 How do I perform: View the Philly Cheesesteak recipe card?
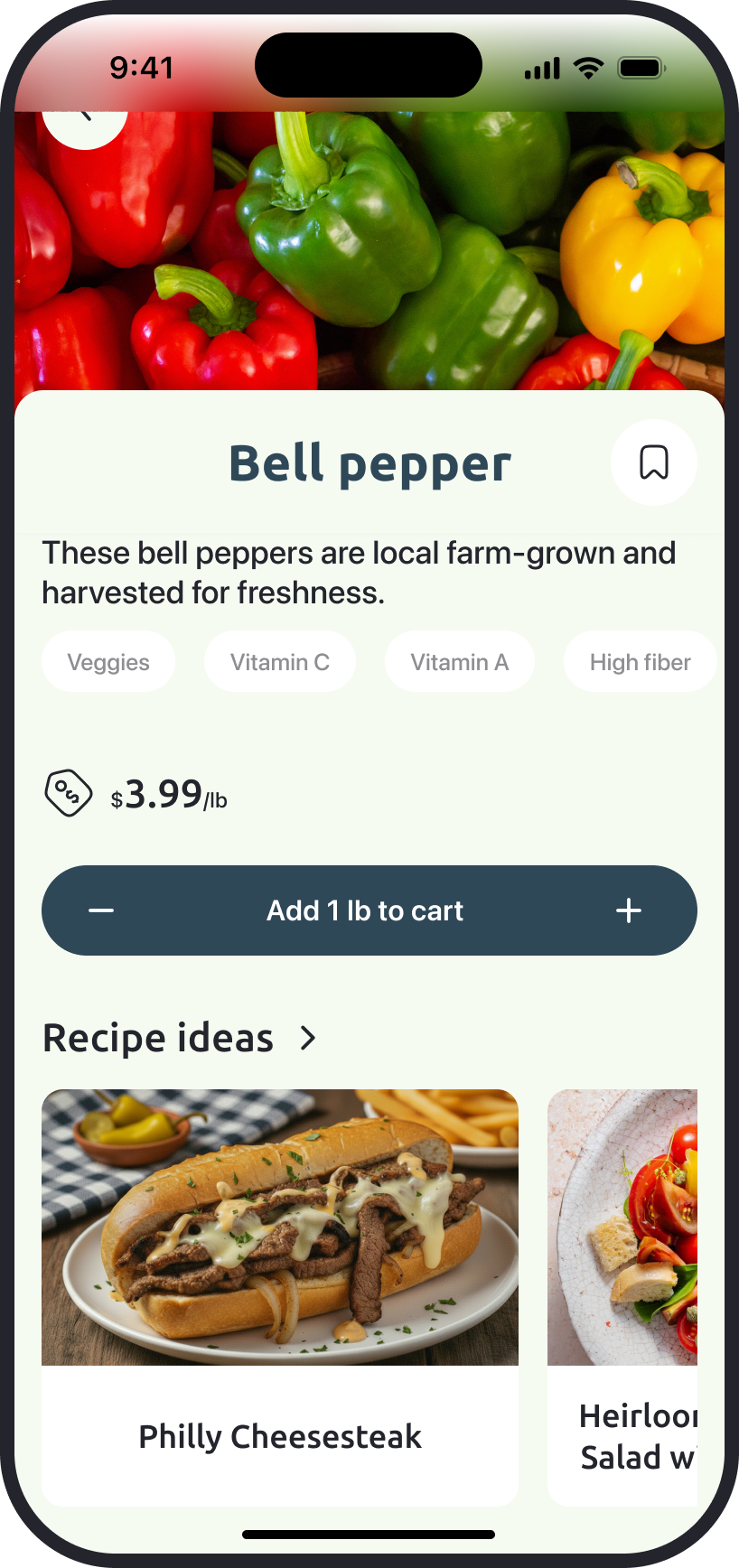[x=280, y=1296]
